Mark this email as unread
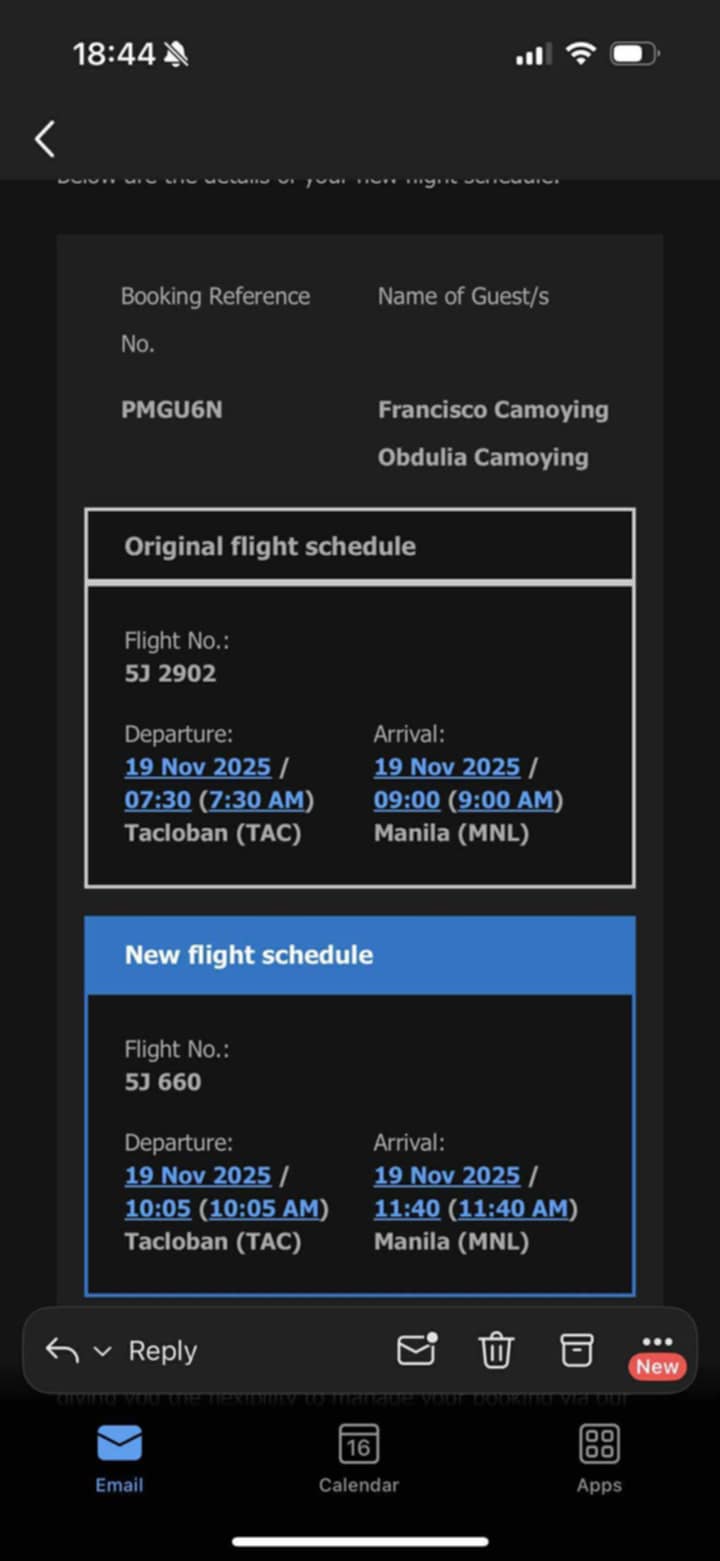 tap(416, 1350)
